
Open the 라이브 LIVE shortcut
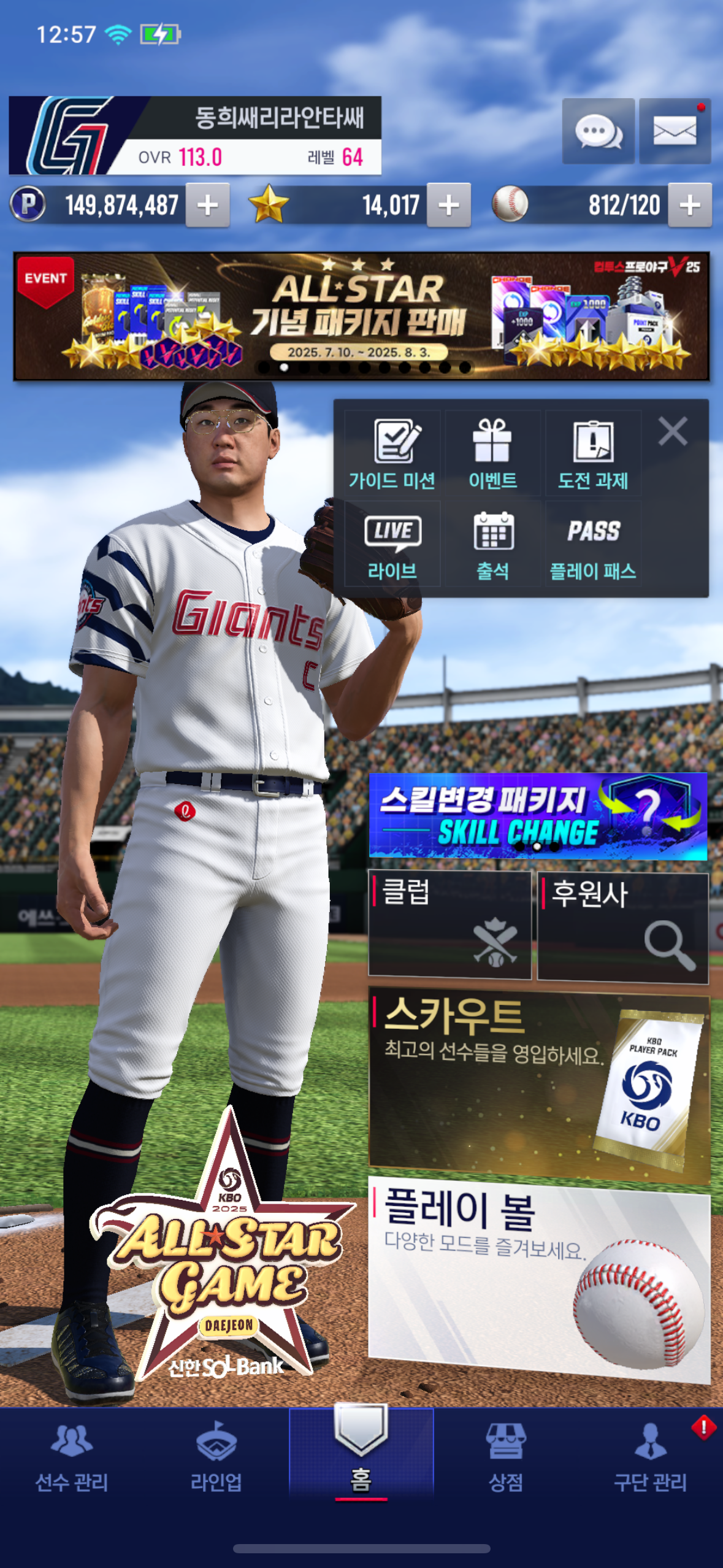[392, 545]
